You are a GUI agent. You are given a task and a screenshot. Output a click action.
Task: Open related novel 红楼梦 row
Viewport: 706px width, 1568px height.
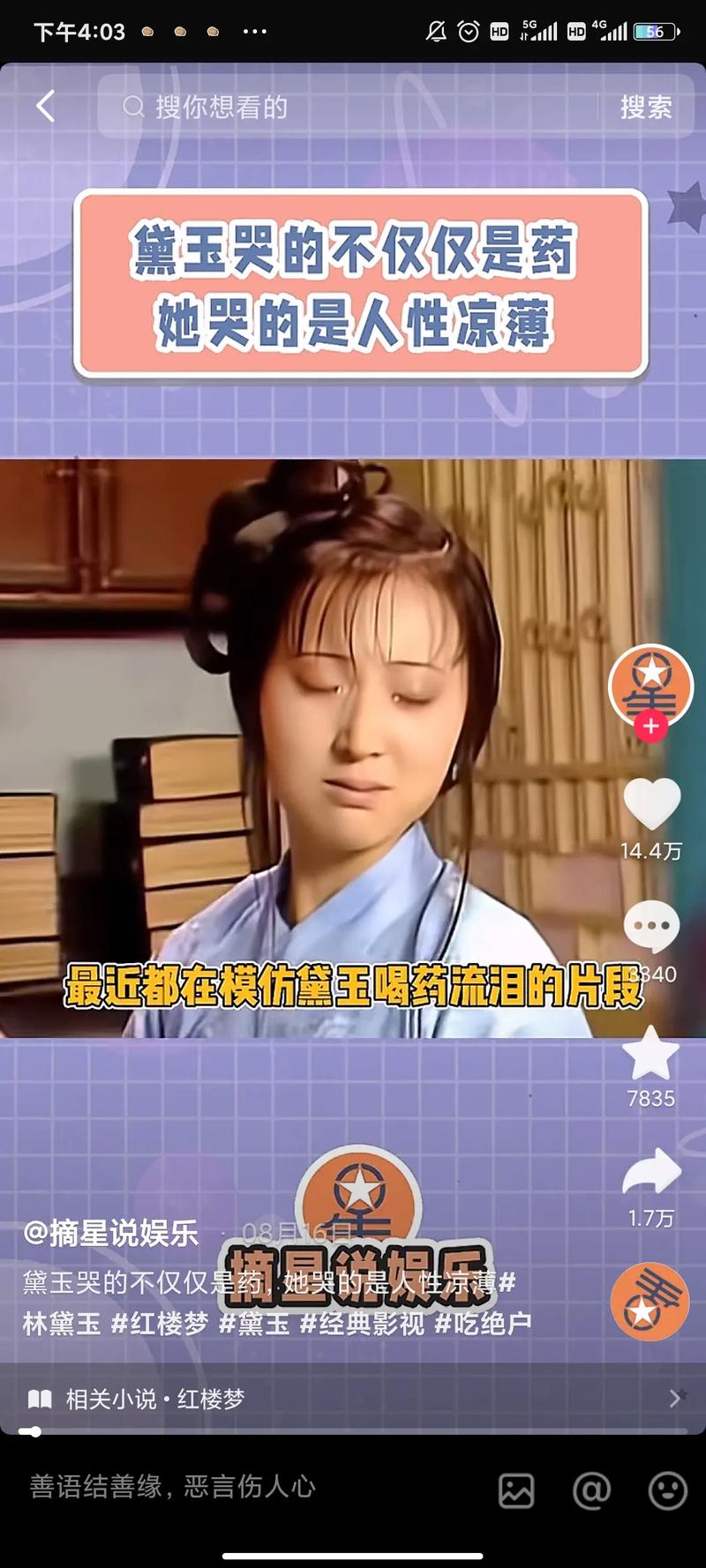click(x=353, y=1399)
